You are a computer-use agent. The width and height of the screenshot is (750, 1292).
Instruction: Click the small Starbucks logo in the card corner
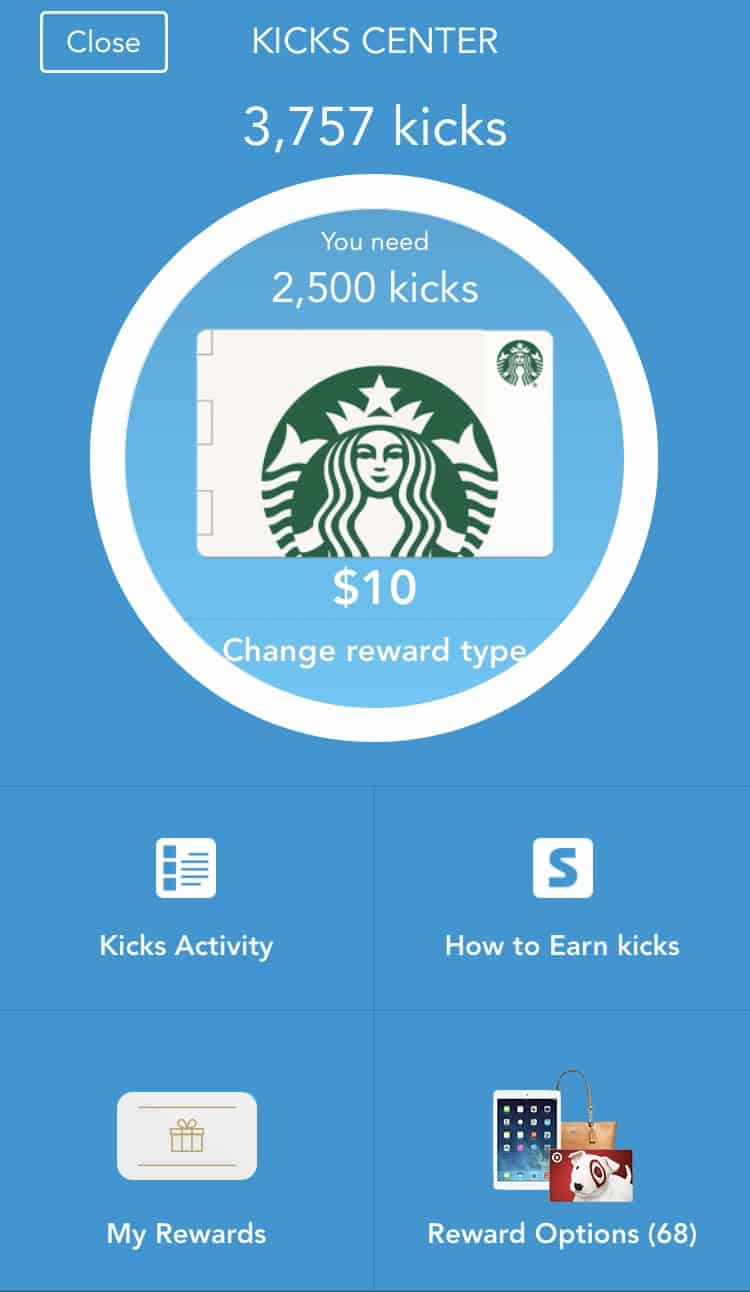(521, 357)
